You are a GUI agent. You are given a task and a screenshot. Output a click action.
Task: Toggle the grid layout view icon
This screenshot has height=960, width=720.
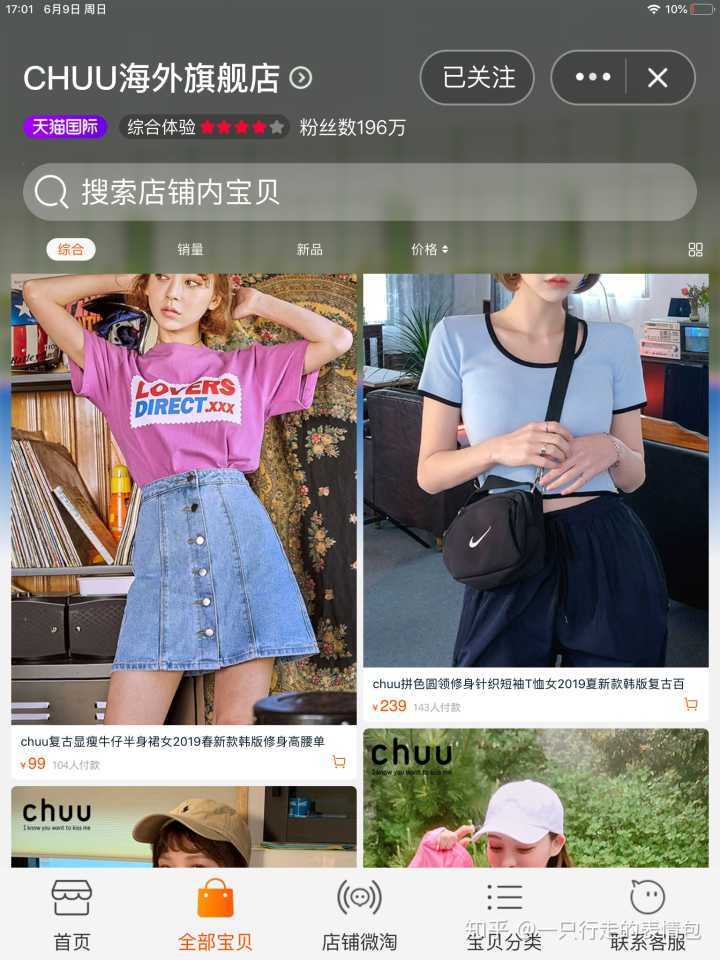tap(695, 249)
